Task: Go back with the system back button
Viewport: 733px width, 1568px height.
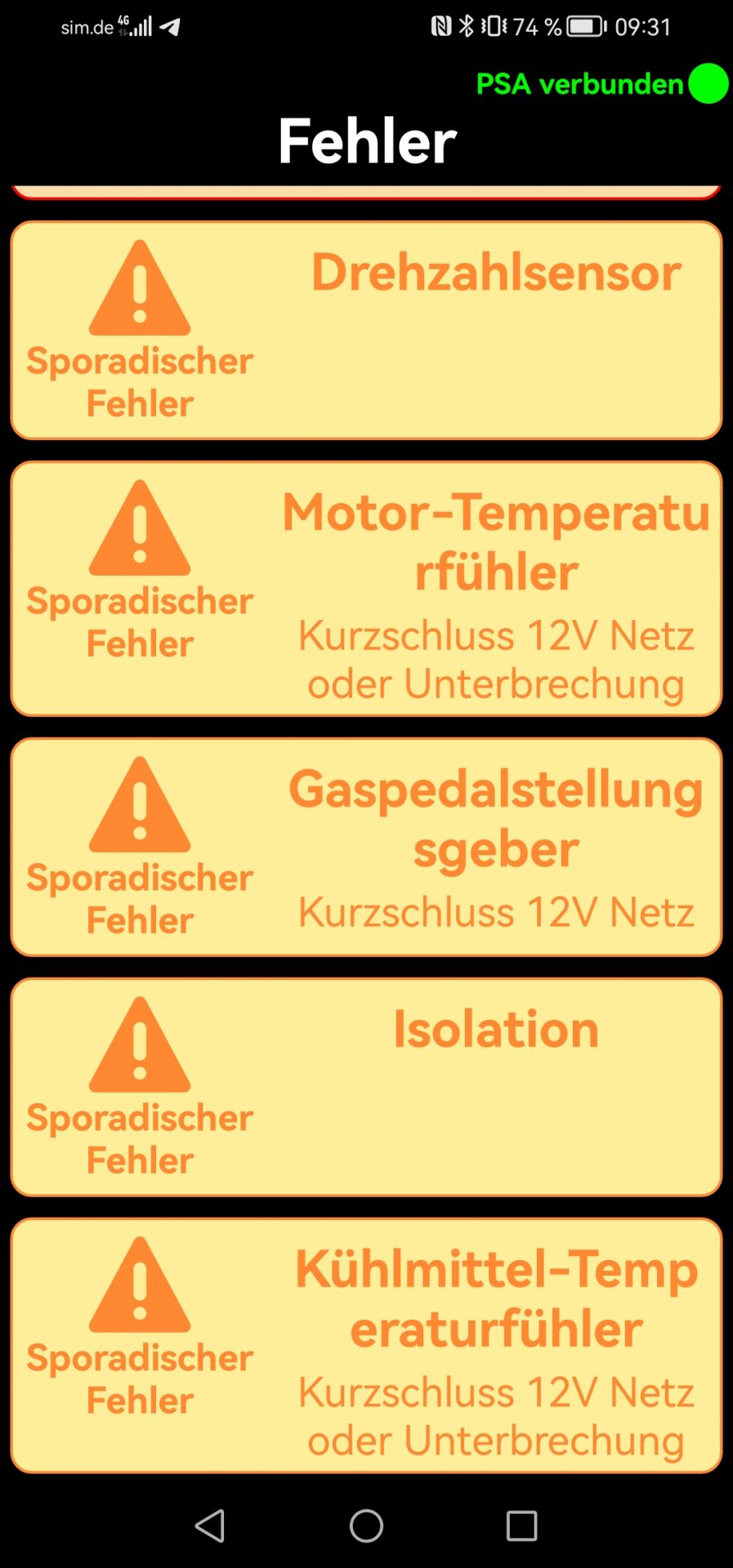Action: [x=210, y=1526]
